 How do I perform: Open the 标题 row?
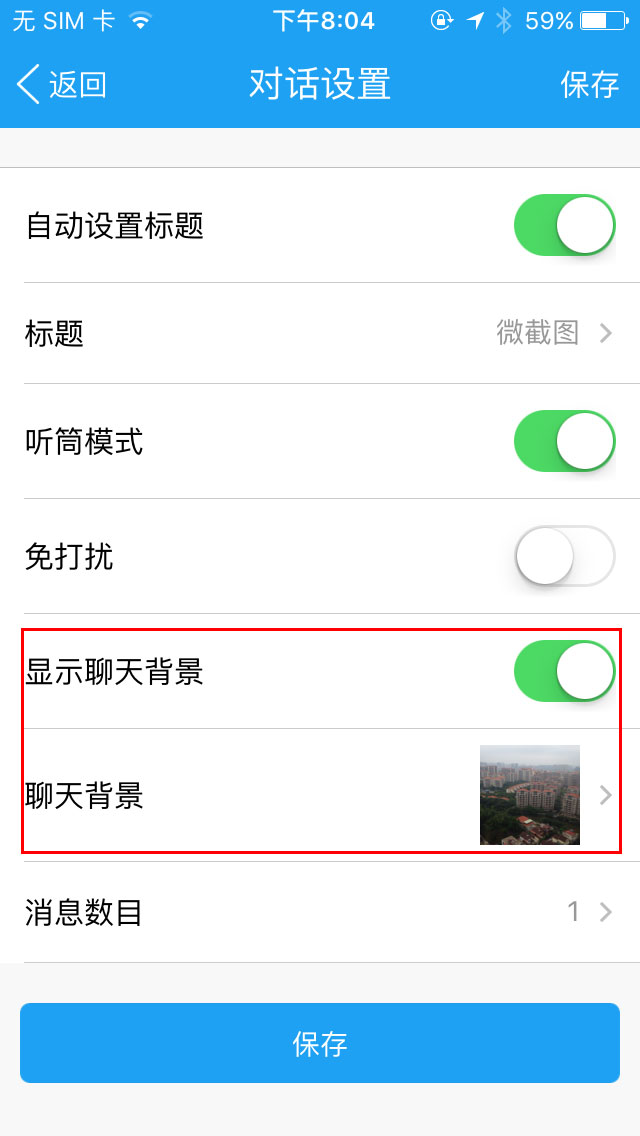(x=320, y=333)
